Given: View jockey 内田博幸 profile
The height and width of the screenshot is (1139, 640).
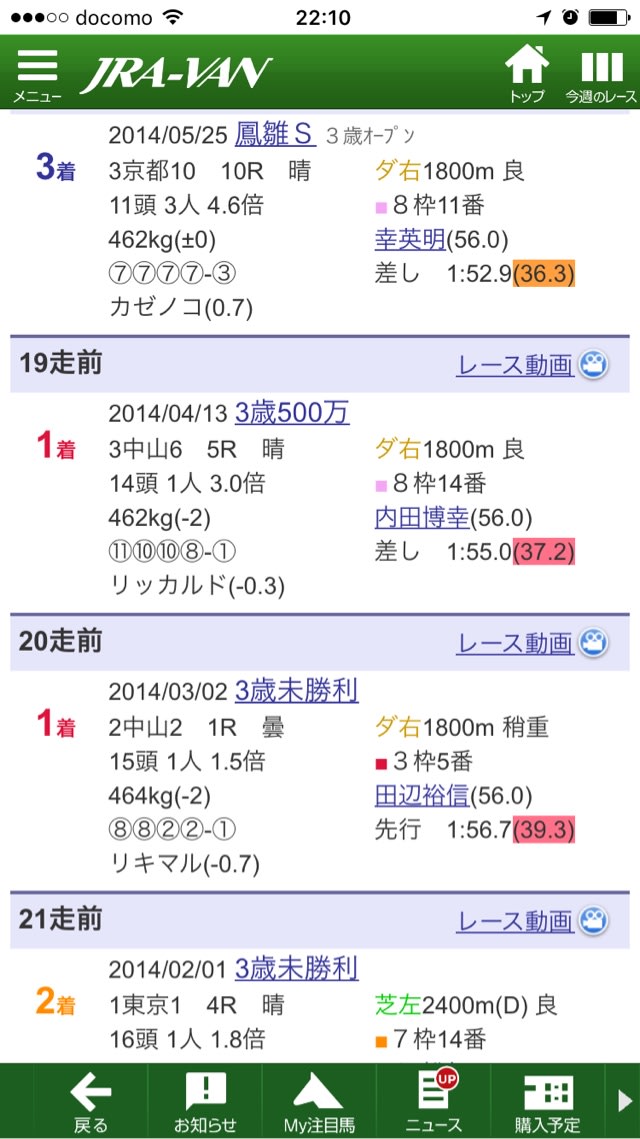Looking at the screenshot, I should (x=422, y=518).
